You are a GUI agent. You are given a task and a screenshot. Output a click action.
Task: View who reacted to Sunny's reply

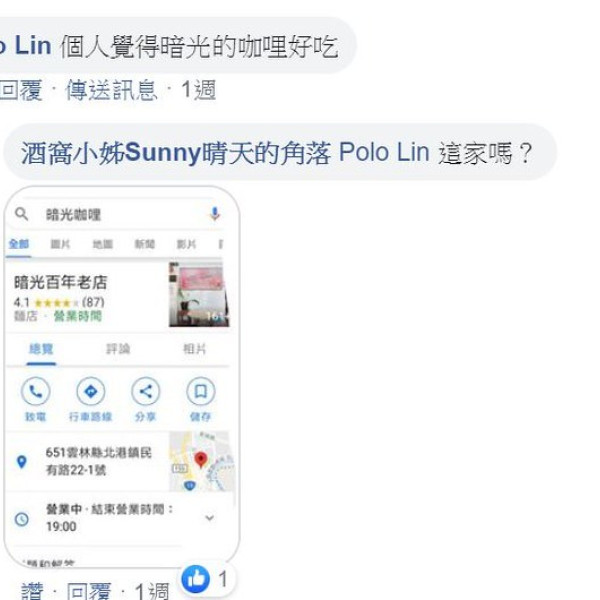pyautogui.click(x=205, y=580)
